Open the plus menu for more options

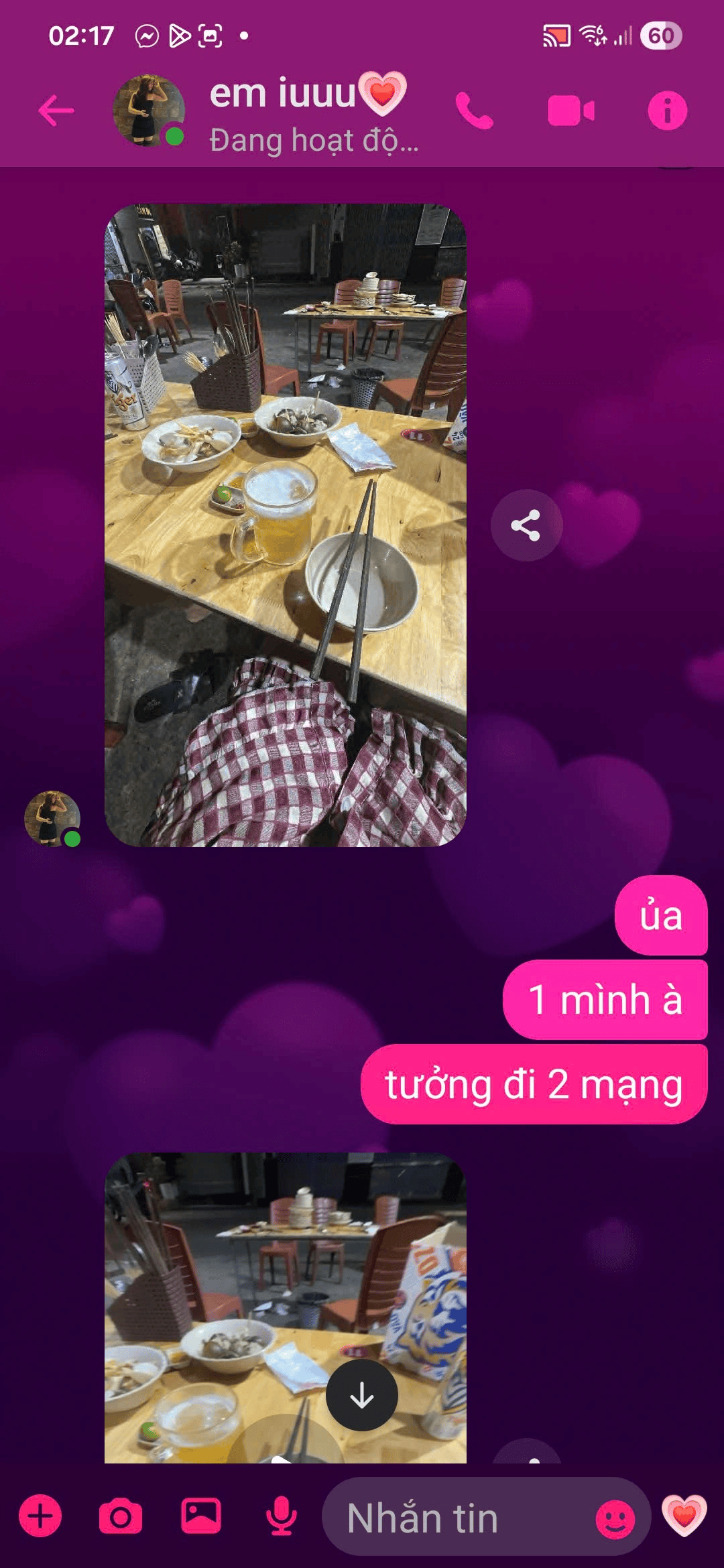point(40,1517)
